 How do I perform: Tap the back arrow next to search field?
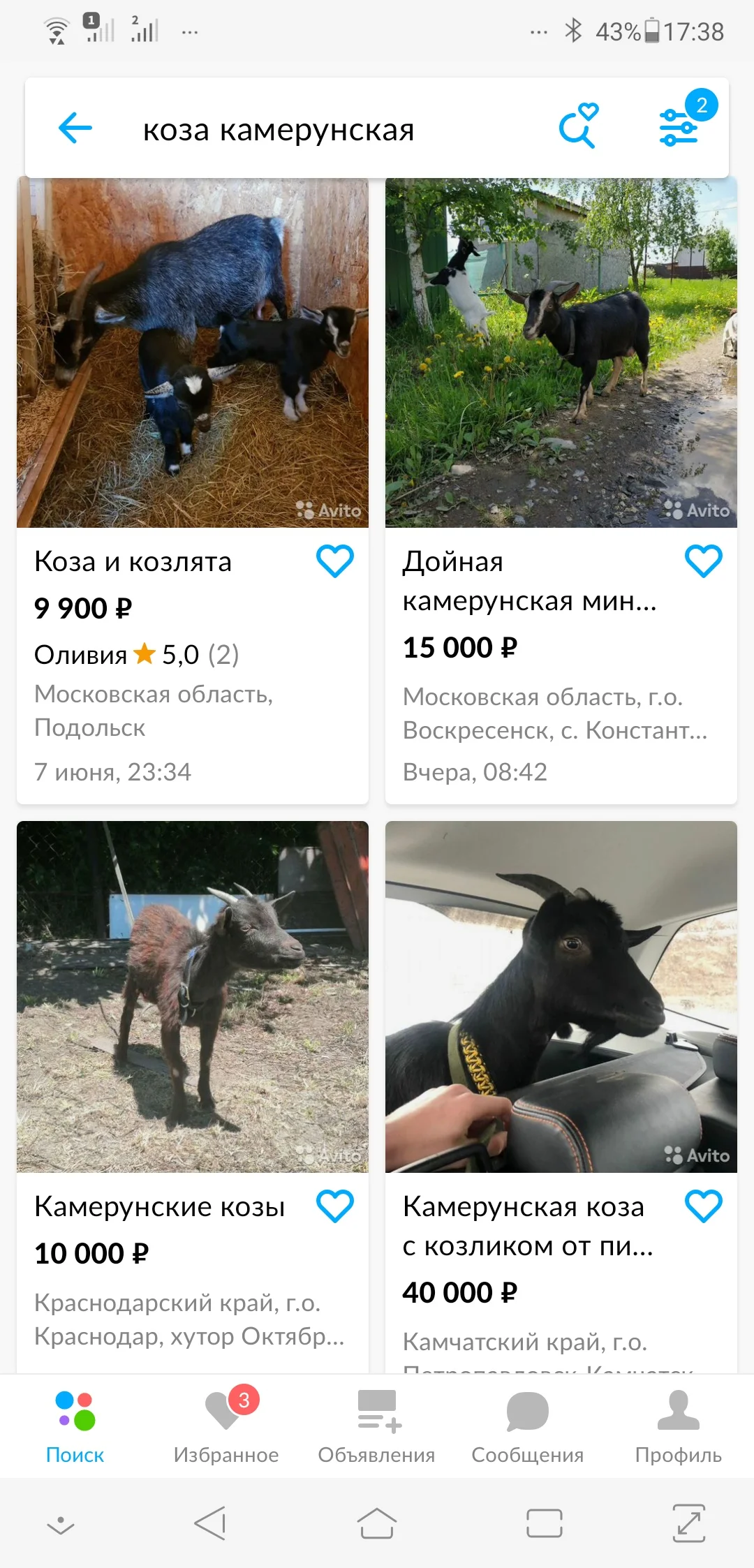click(x=75, y=128)
